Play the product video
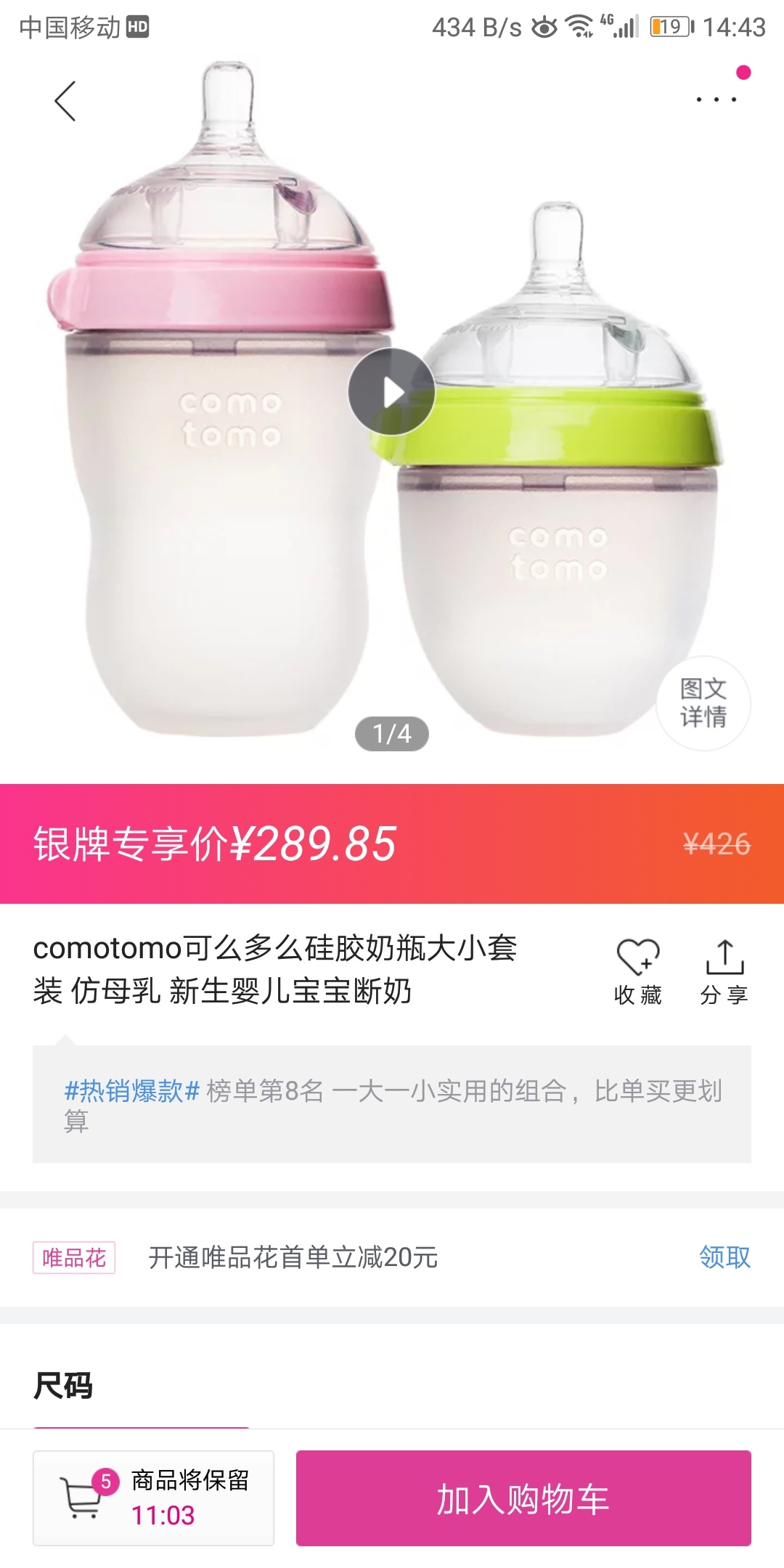This screenshot has width=784, height=1568. (x=392, y=392)
